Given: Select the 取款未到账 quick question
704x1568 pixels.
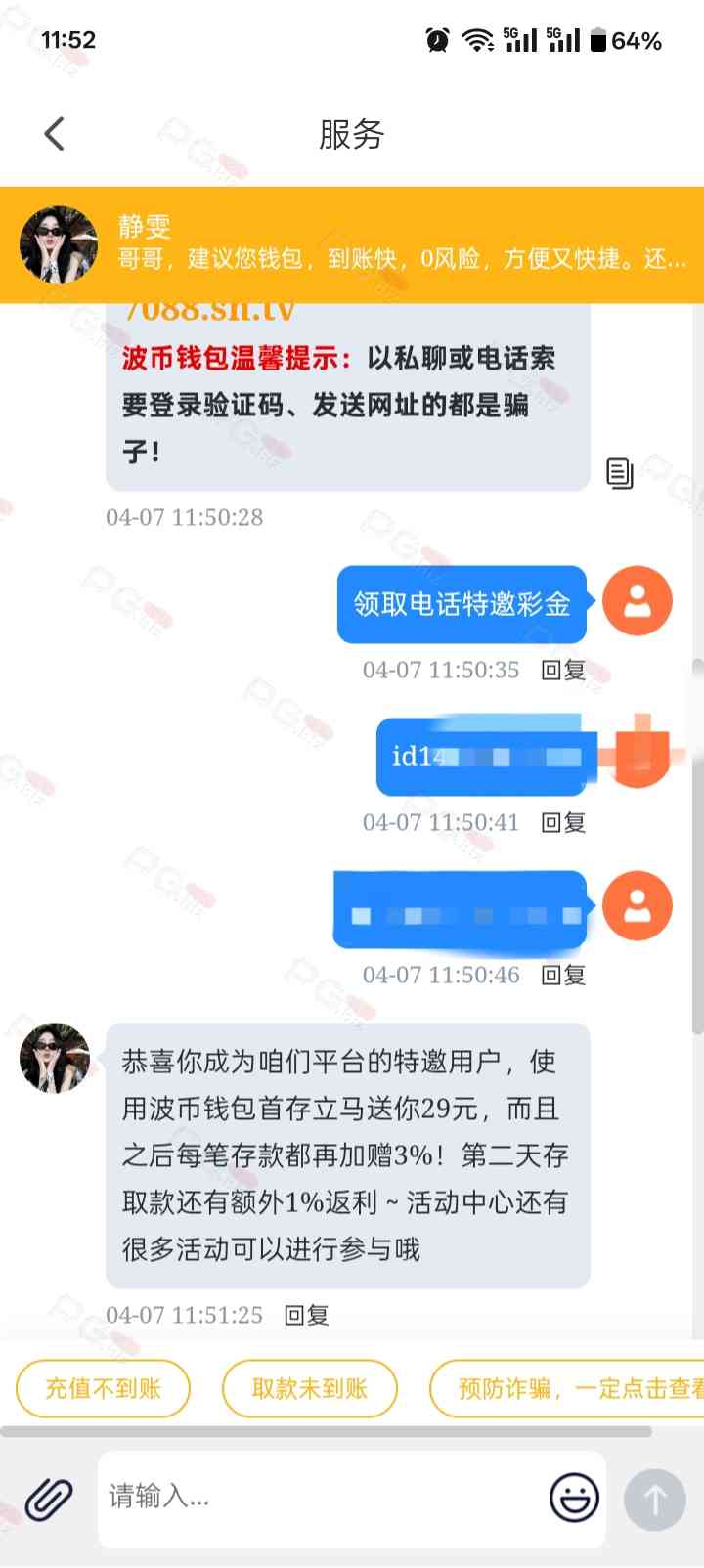Looking at the screenshot, I should 310,1388.
